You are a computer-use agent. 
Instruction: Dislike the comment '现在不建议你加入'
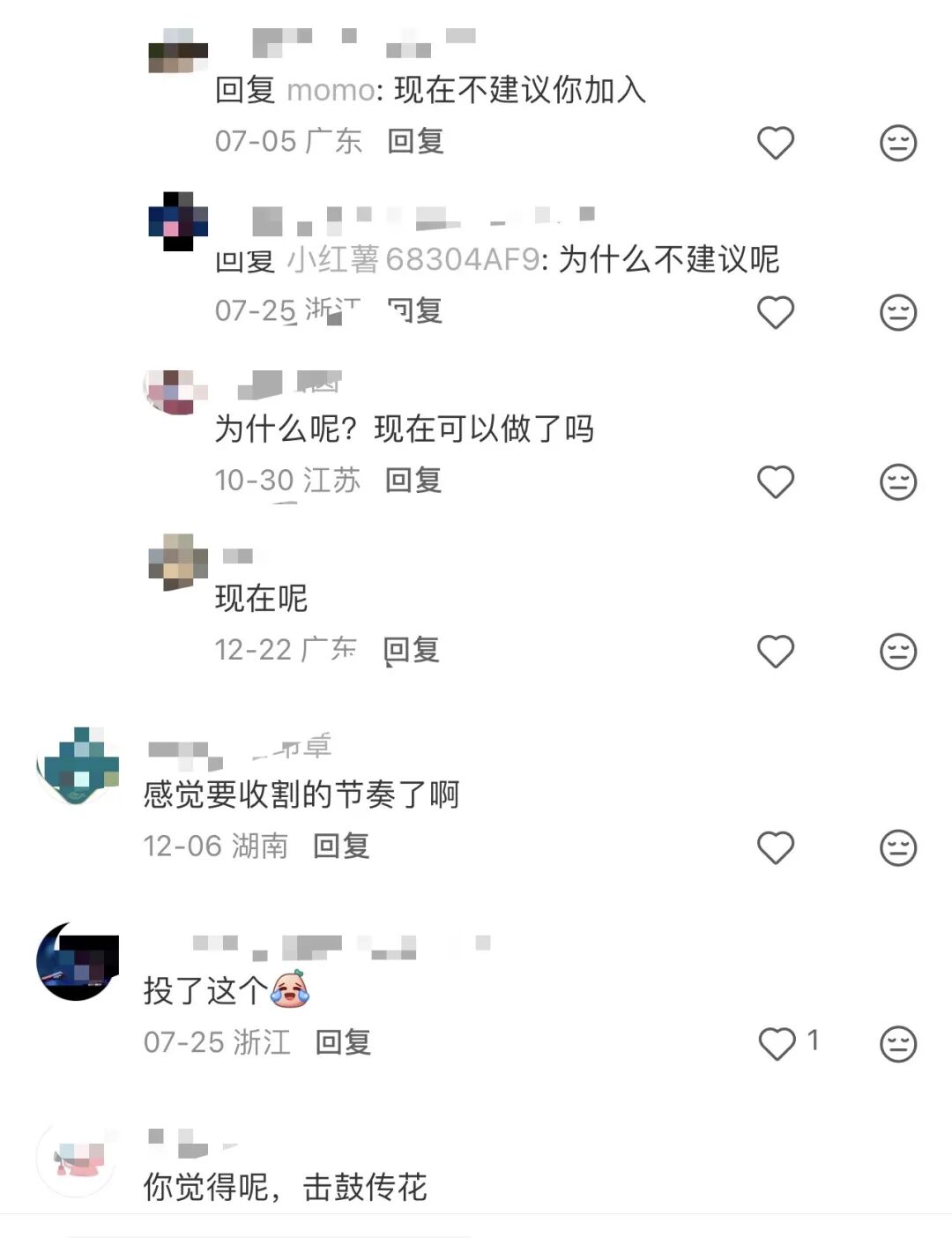[897, 143]
